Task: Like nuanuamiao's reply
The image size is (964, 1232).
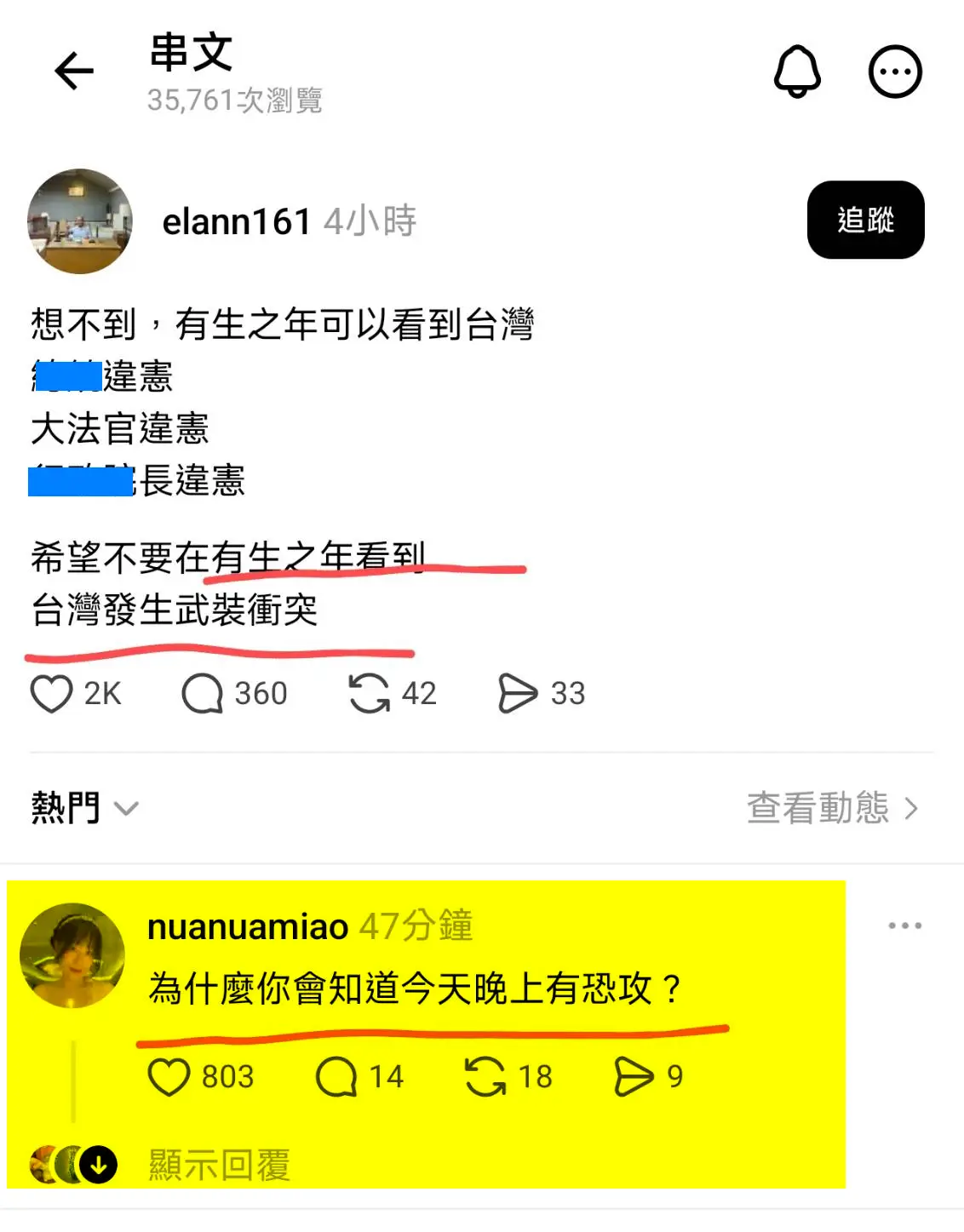Action: point(169,1076)
